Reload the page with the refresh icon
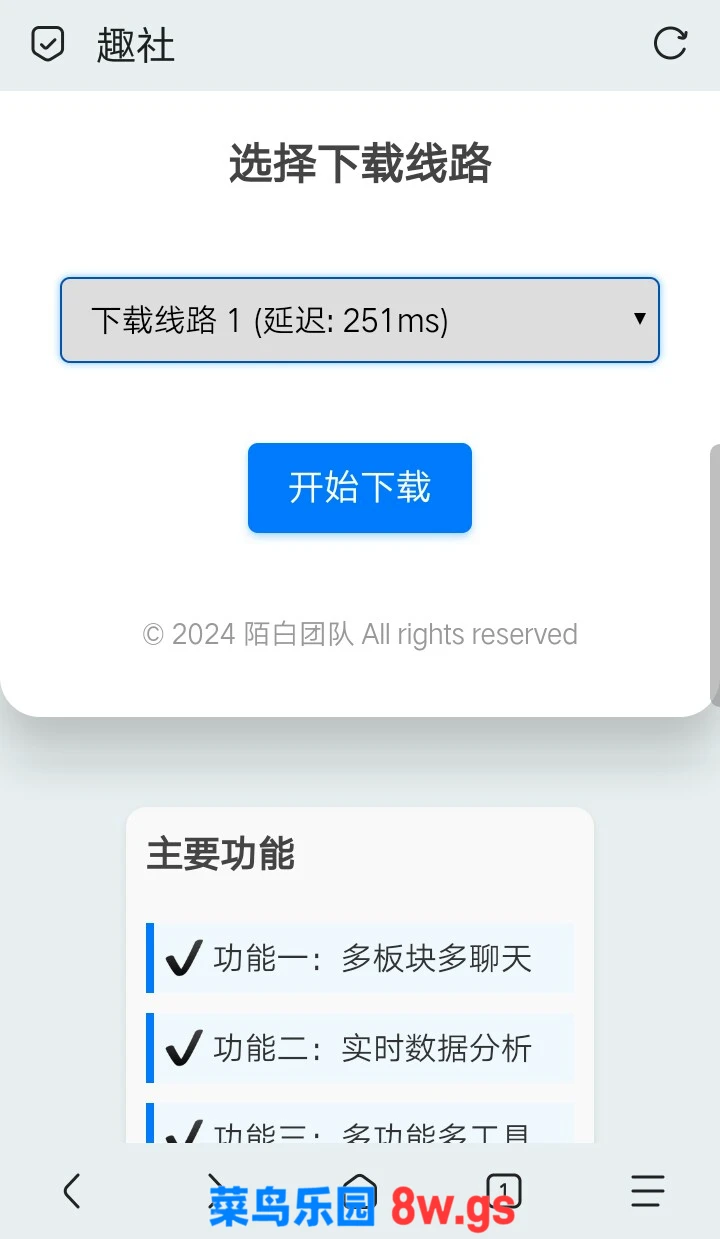 669,44
